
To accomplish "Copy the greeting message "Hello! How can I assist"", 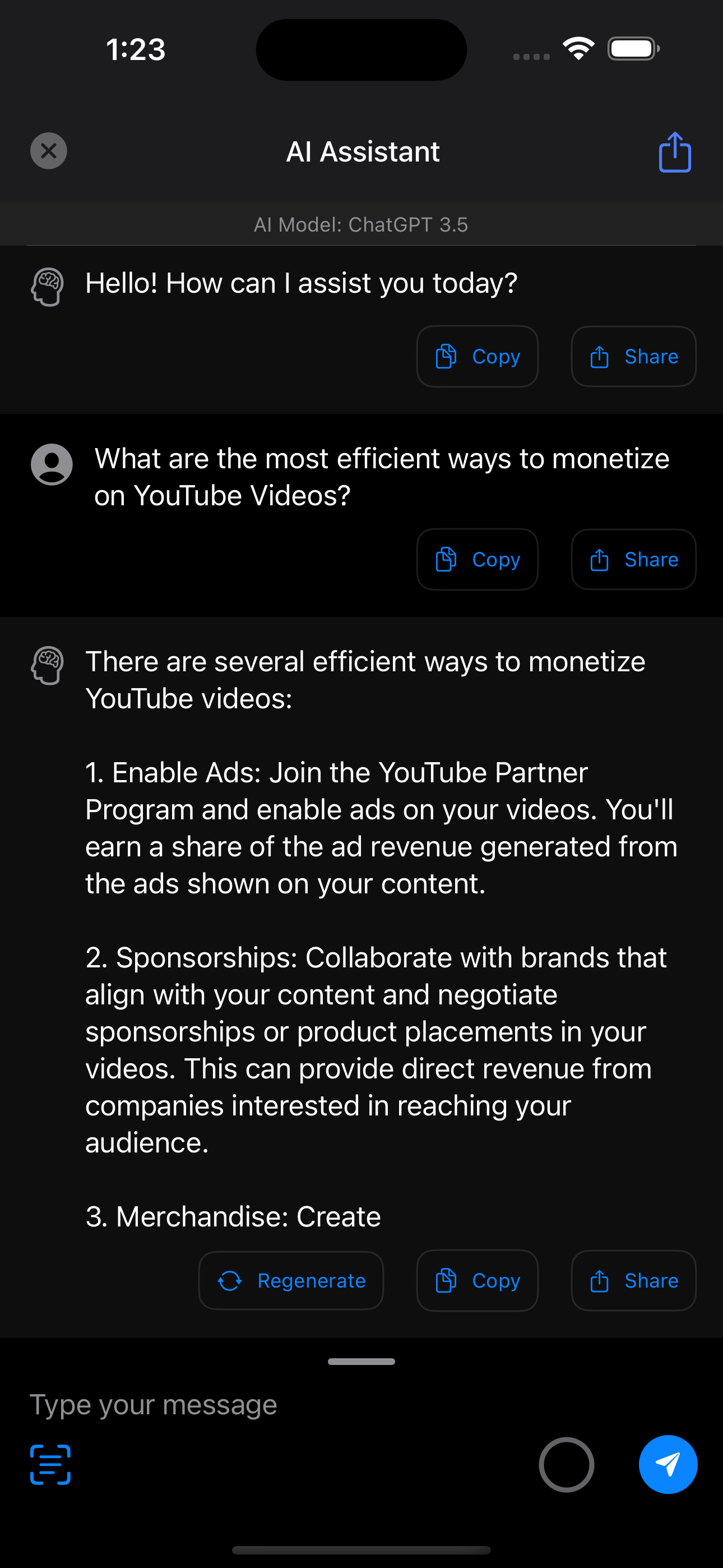I will pyautogui.click(x=477, y=357).
